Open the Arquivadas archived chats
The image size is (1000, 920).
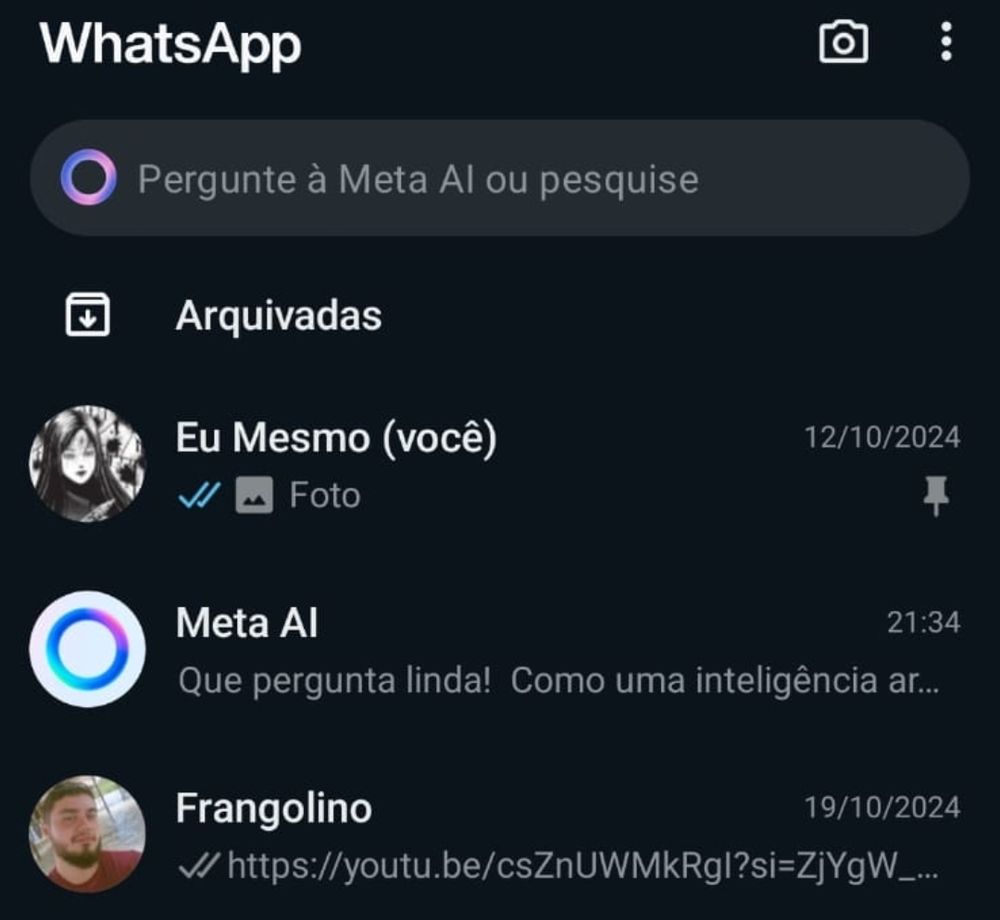pyautogui.click(x=278, y=316)
